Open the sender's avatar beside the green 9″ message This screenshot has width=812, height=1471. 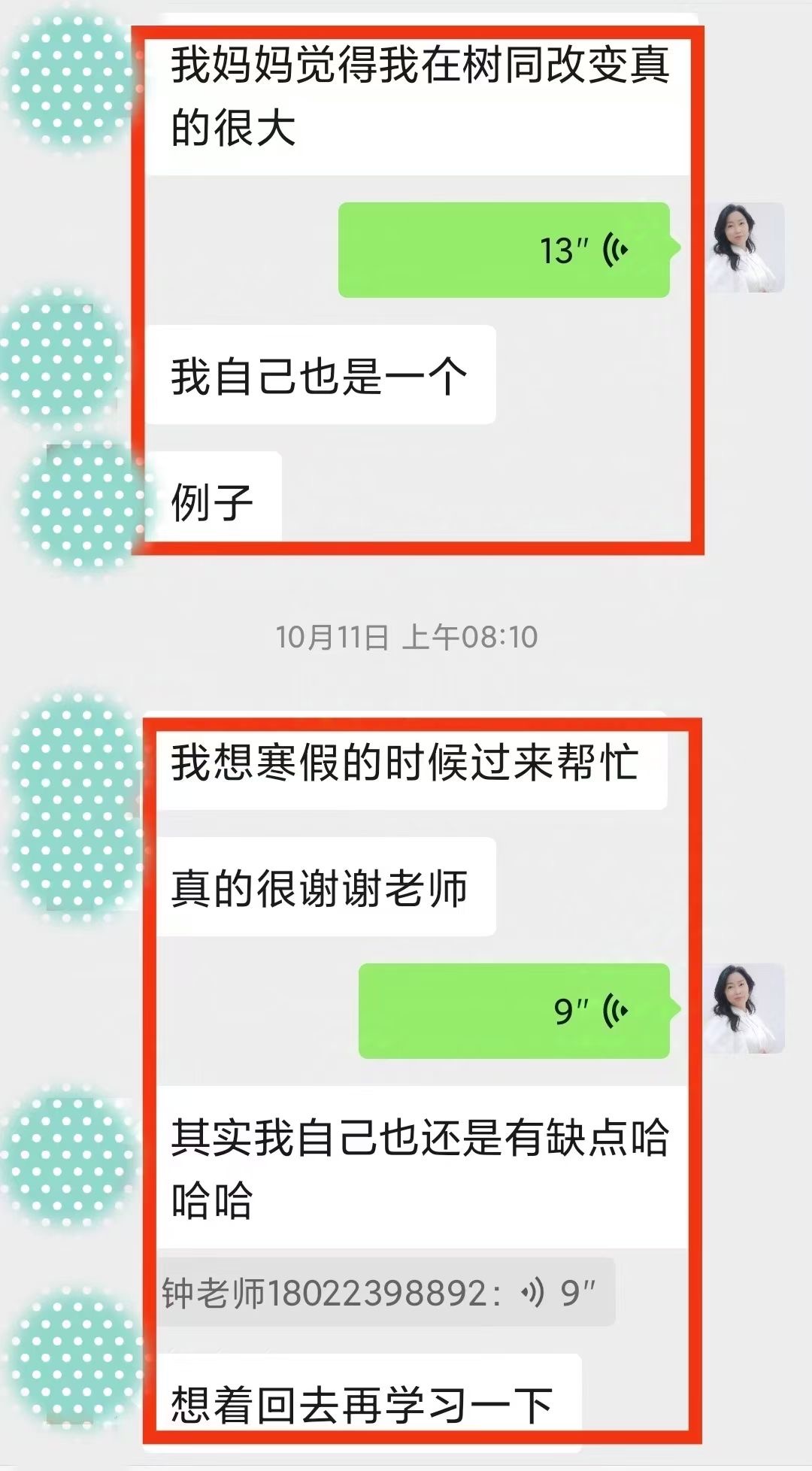tap(744, 1008)
